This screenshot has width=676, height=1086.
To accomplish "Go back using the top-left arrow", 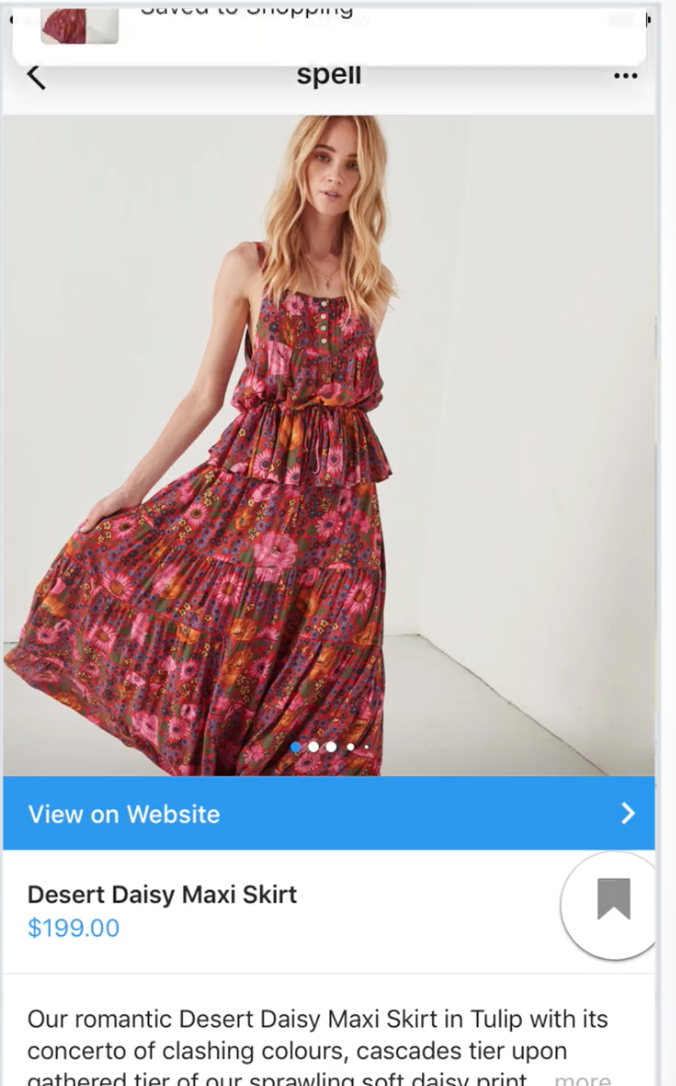I will tap(36, 77).
